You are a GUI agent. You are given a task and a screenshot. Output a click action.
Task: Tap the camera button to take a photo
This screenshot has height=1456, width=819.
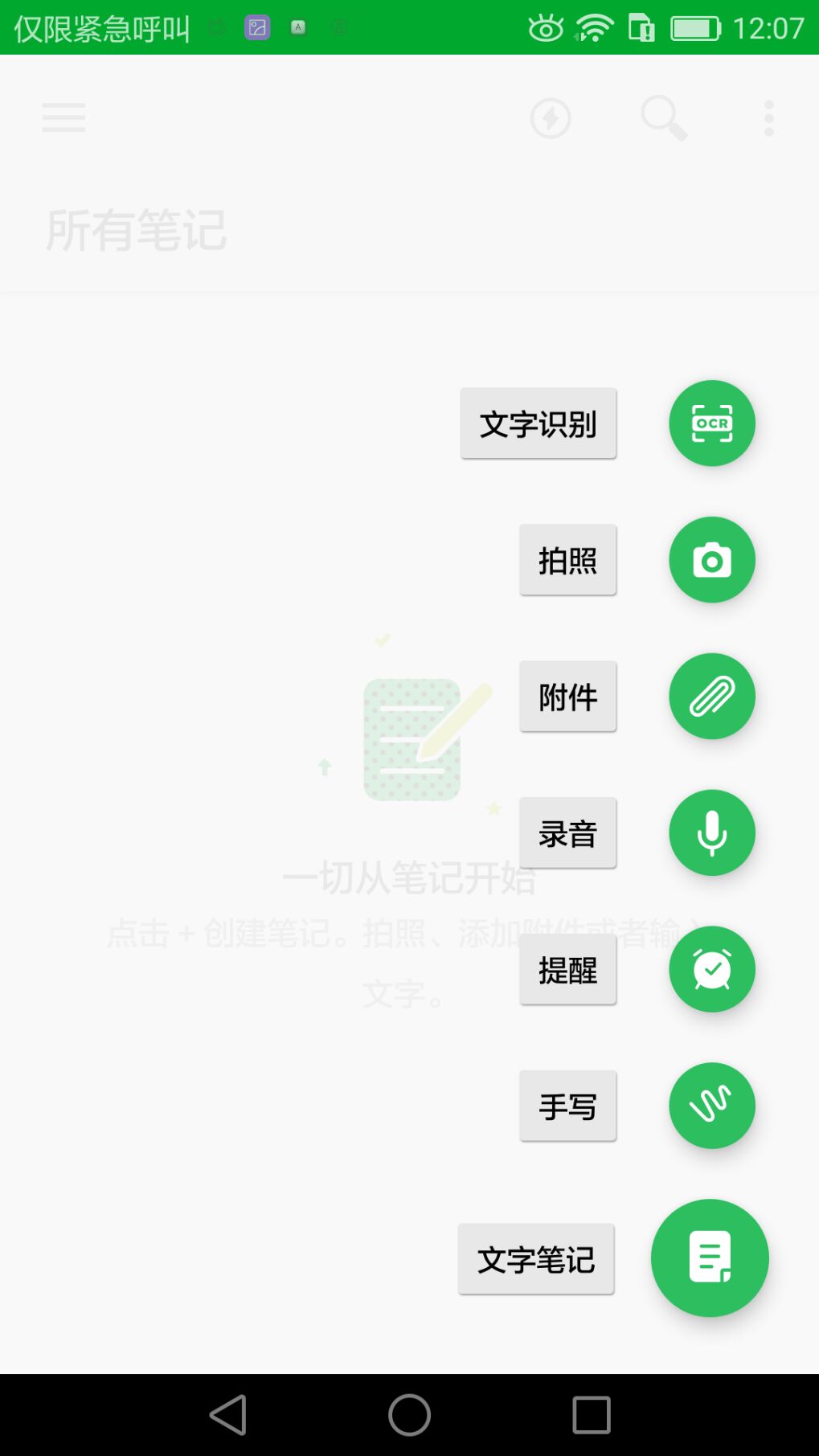(x=711, y=560)
